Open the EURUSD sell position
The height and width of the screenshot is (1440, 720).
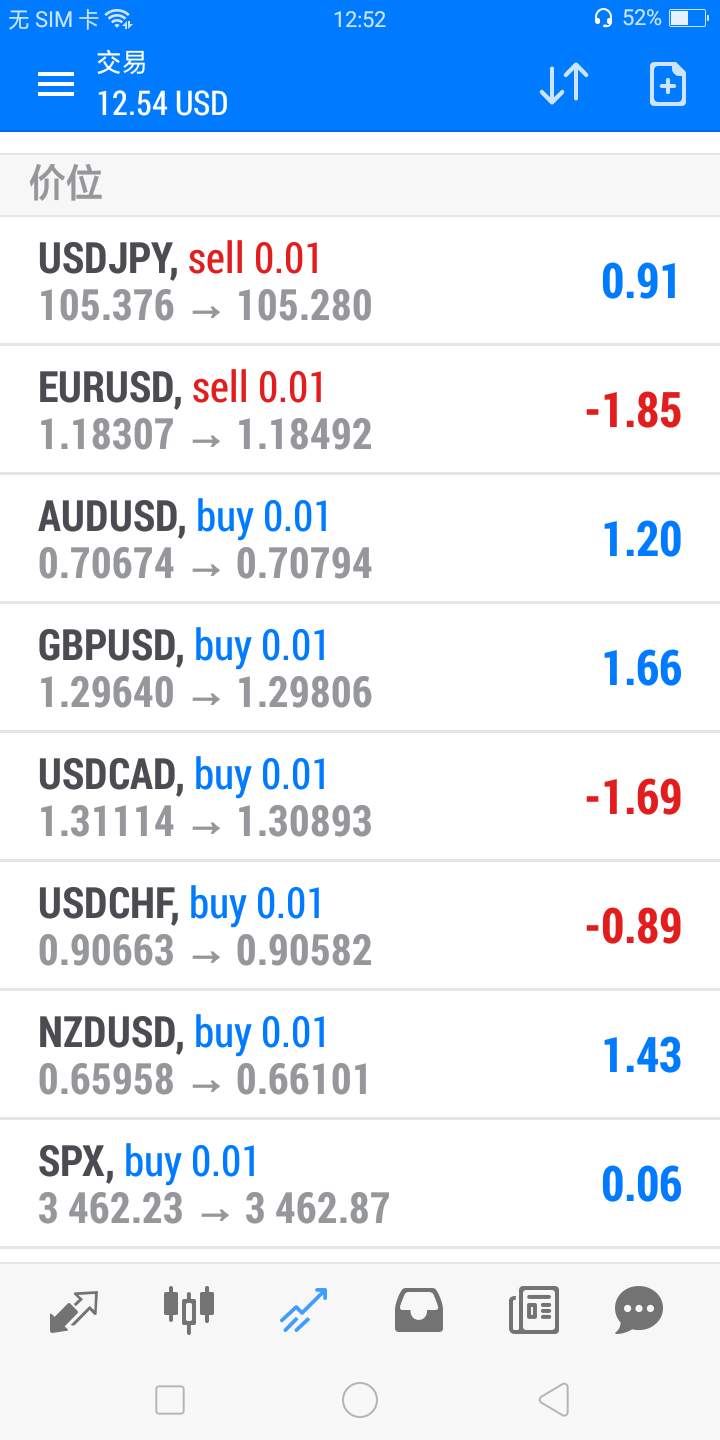360,410
